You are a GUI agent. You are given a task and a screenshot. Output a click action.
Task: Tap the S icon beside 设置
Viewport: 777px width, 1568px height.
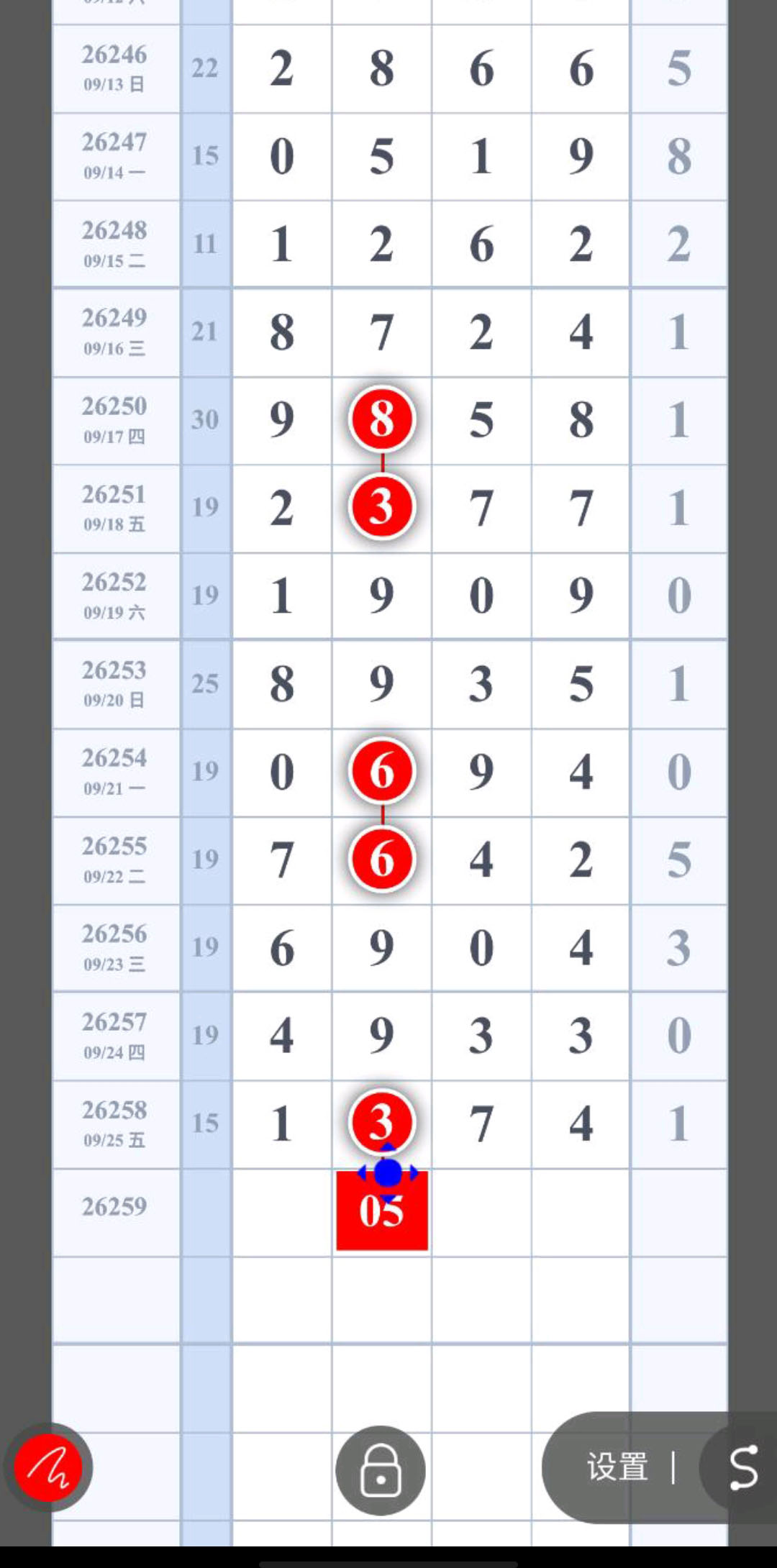click(x=743, y=1467)
